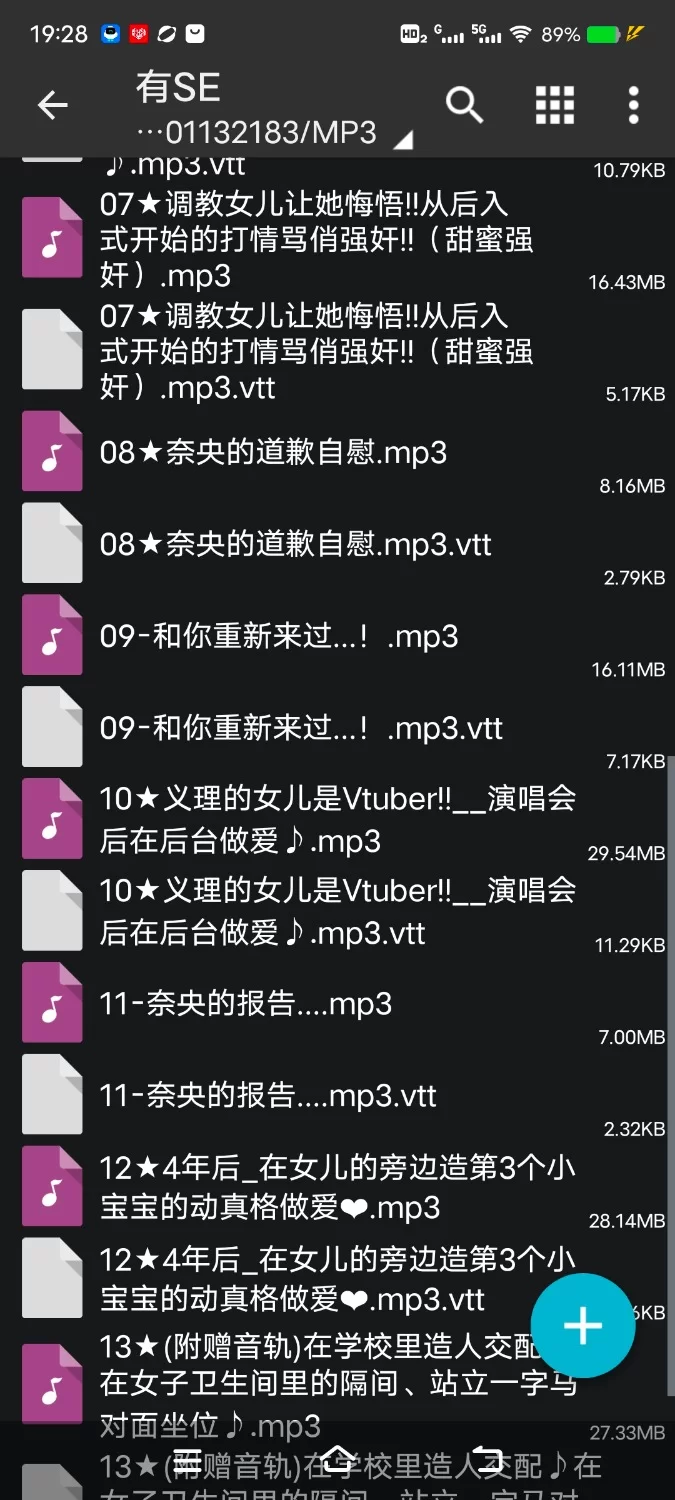Go to home via system navigation bar
The image size is (675, 1500).
tap(337, 1456)
